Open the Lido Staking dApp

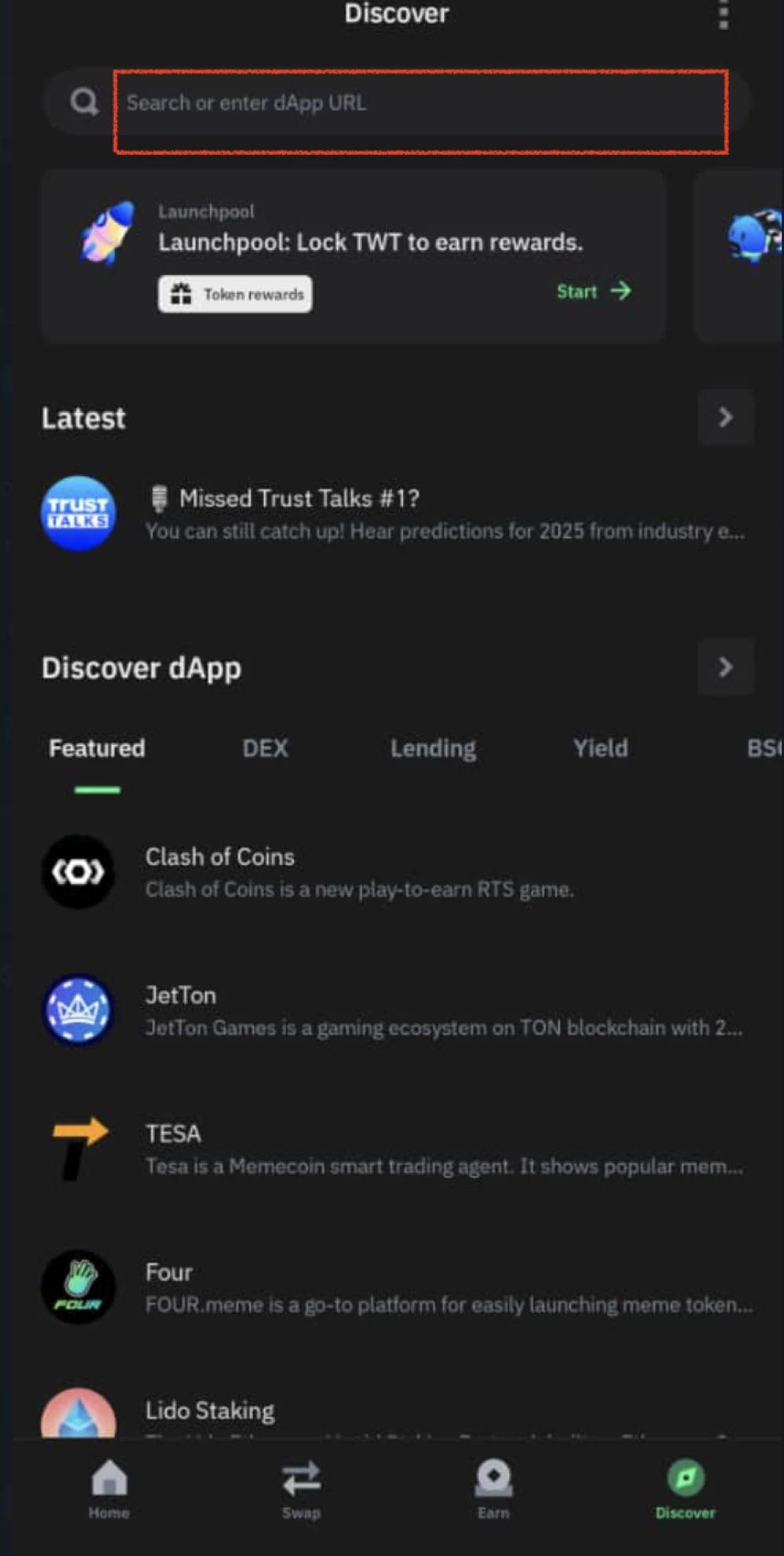tap(211, 1411)
